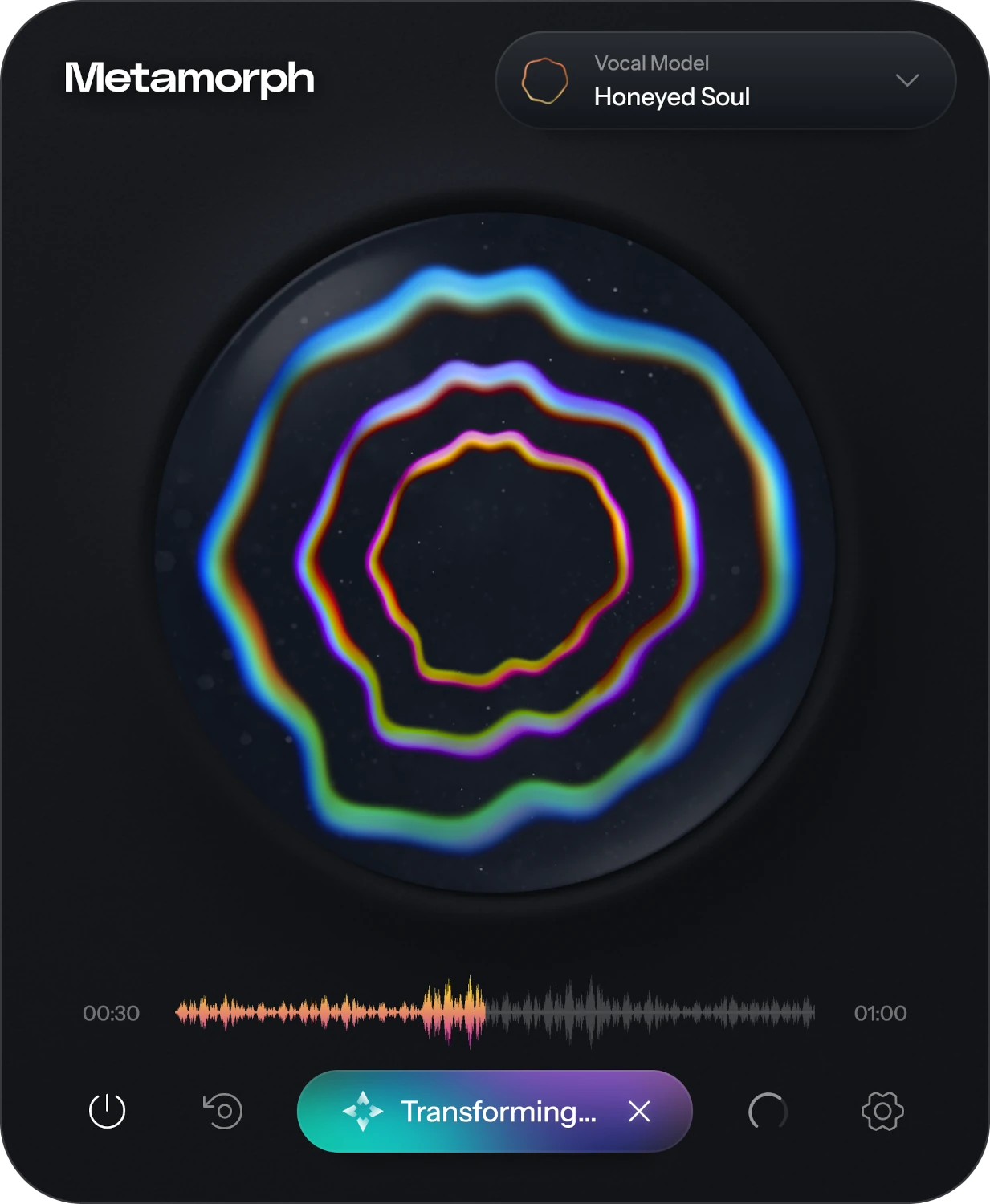Click the sparkle icon in the Transforming pill
Viewport: 990px width, 1204px height.
point(363,1112)
